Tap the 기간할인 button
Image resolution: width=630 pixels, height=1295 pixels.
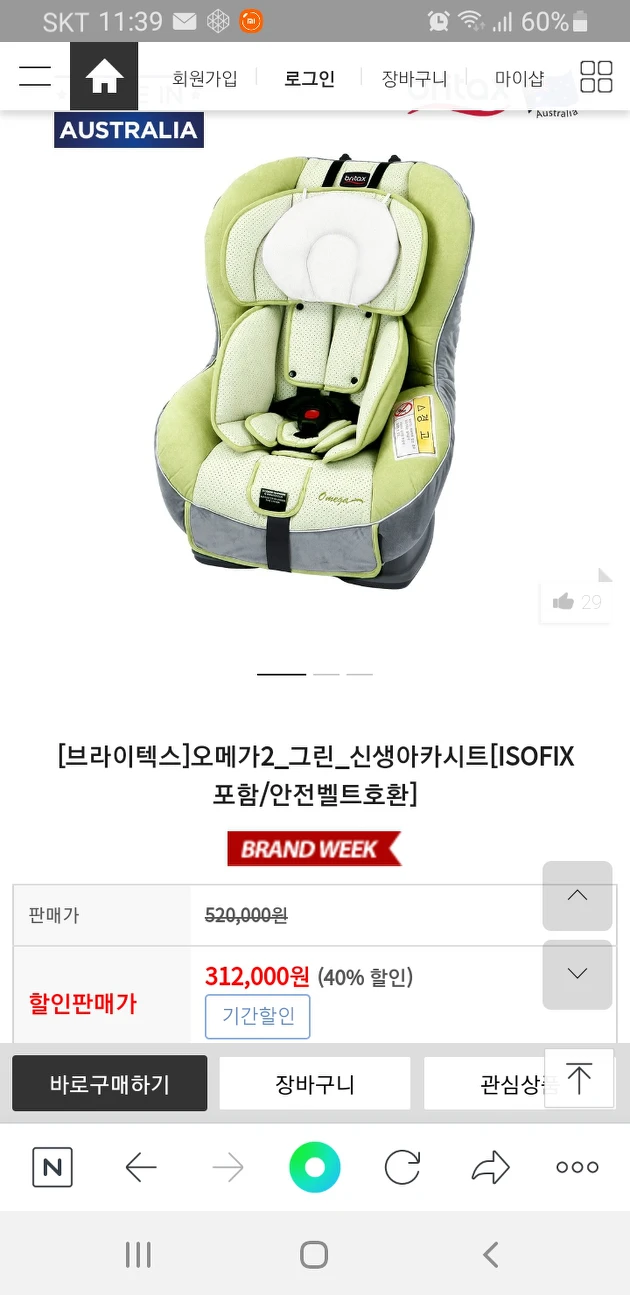point(258,1016)
